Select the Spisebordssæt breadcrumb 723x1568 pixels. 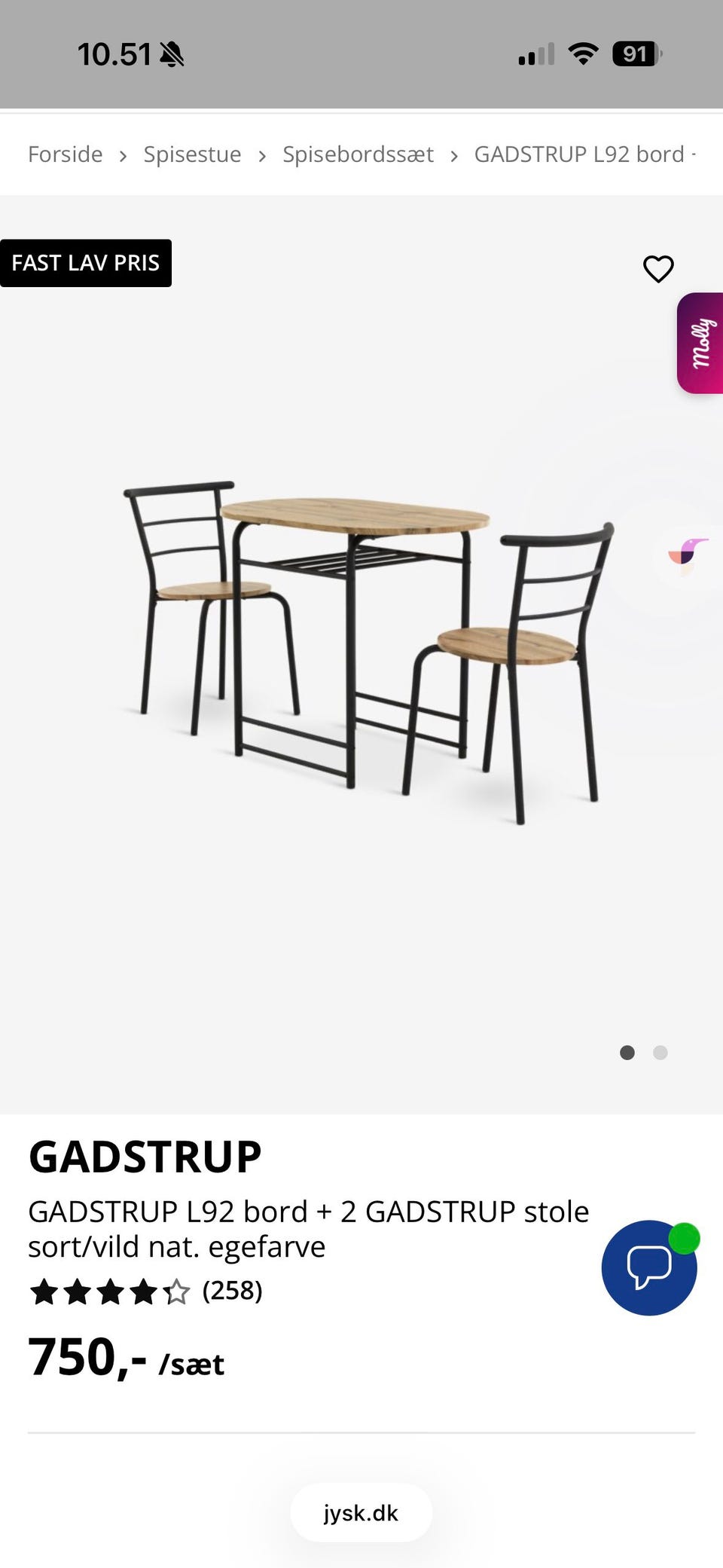pyautogui.click(x=358, y=154)
